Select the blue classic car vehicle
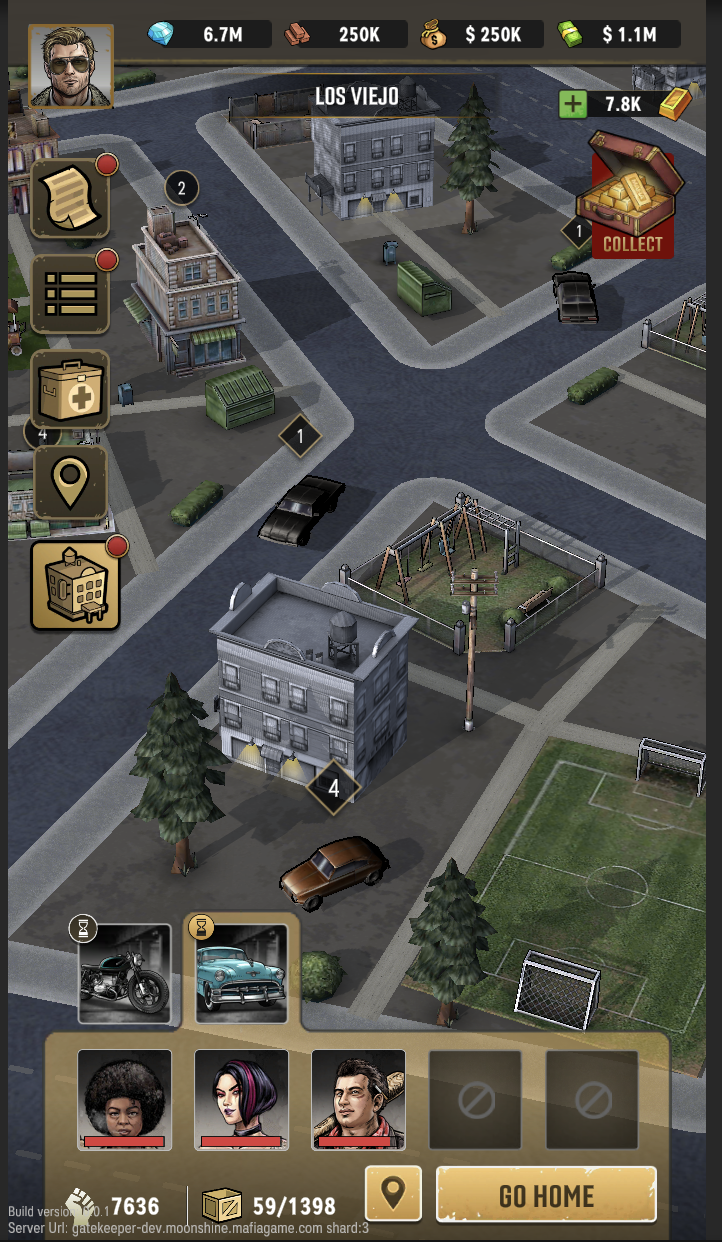This screenshot has height=1242, width=722. (x=242, y=973)
